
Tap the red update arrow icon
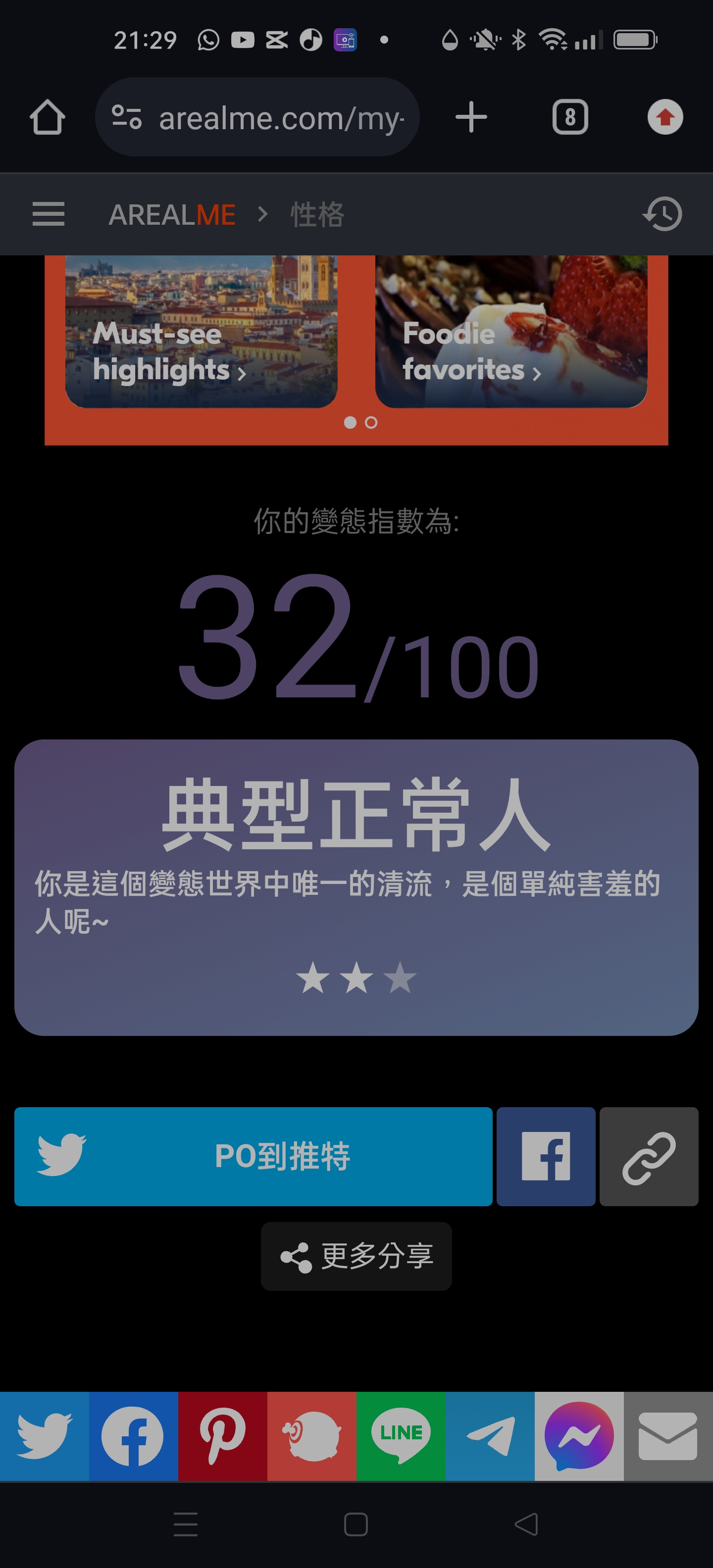tap(665, 117)
